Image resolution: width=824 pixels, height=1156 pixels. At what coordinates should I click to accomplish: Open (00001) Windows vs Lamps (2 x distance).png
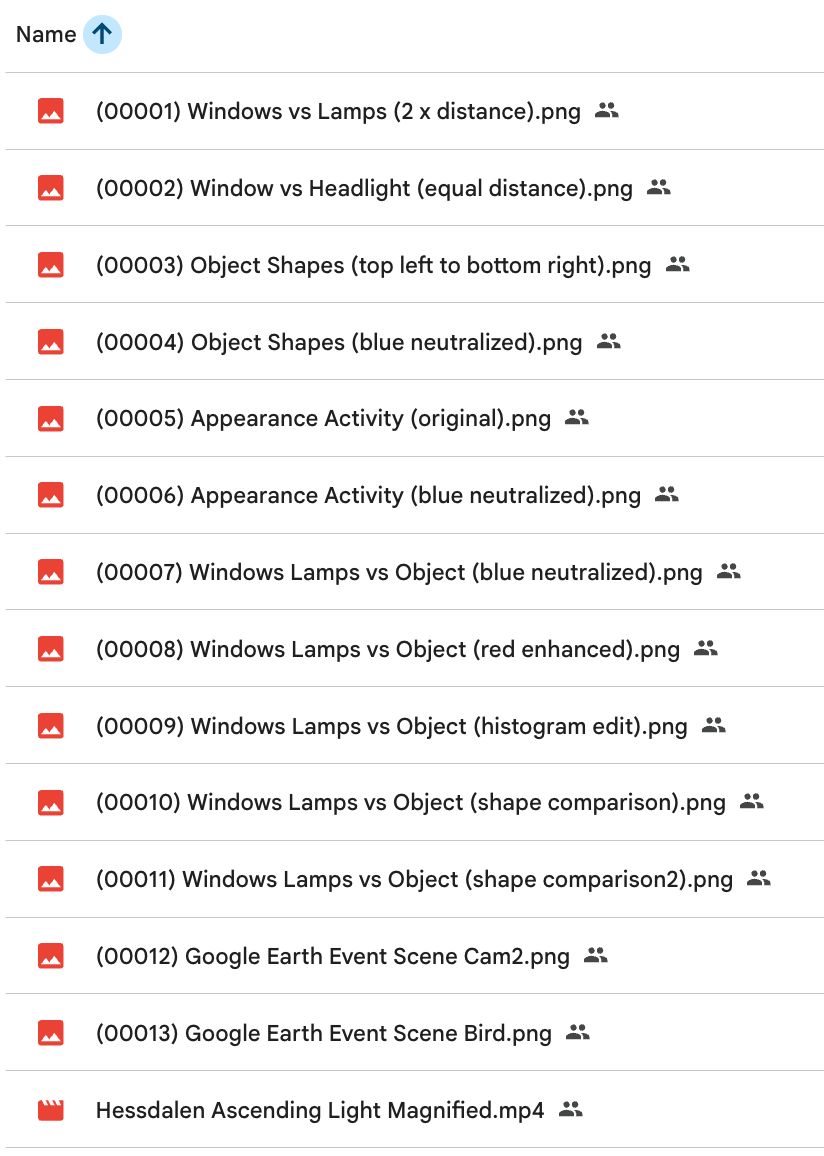pyautogui.click(x=338, y=111)
